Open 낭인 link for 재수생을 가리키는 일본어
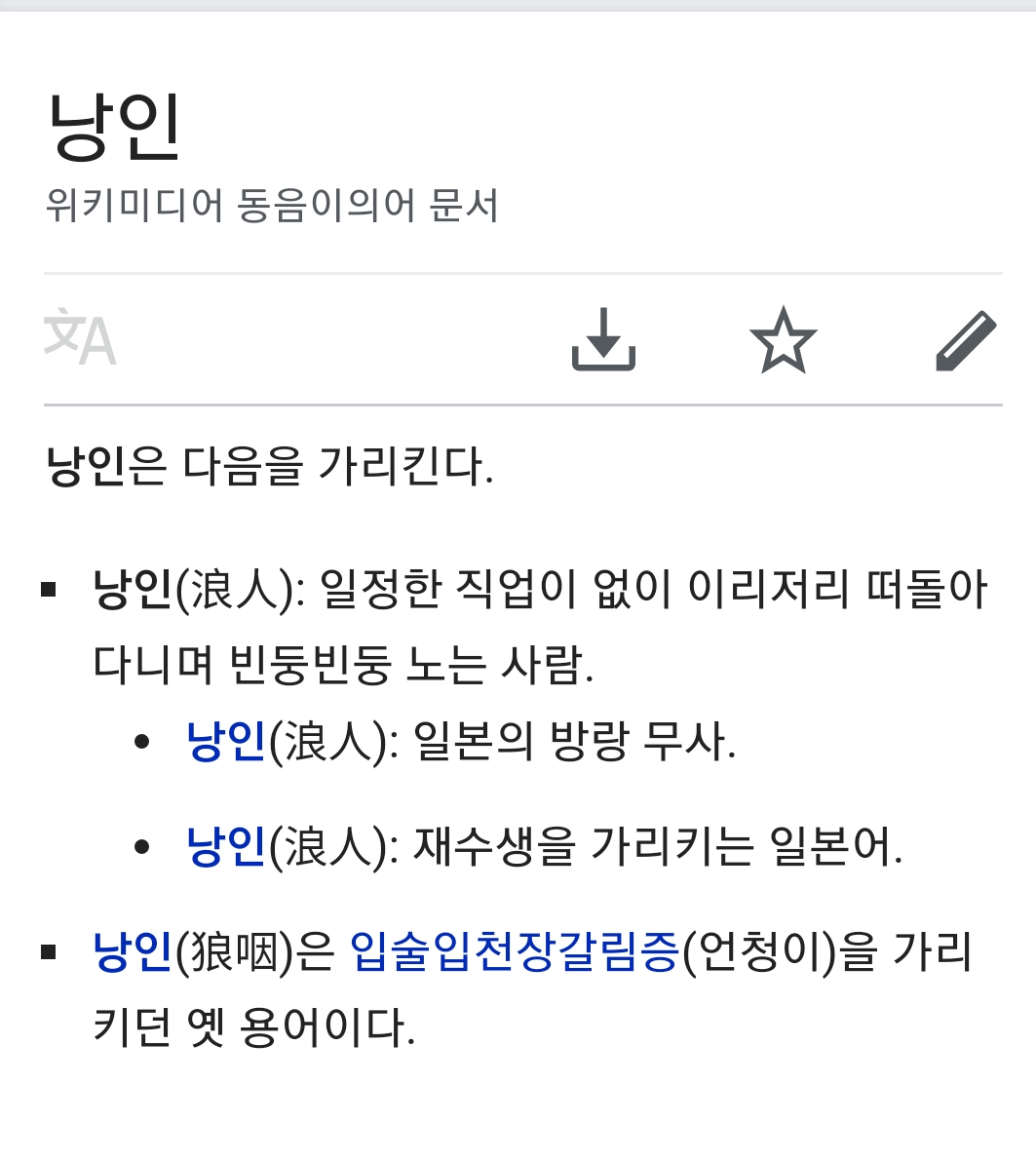This screenshot has height=1161, width=1036. [225, 845]
